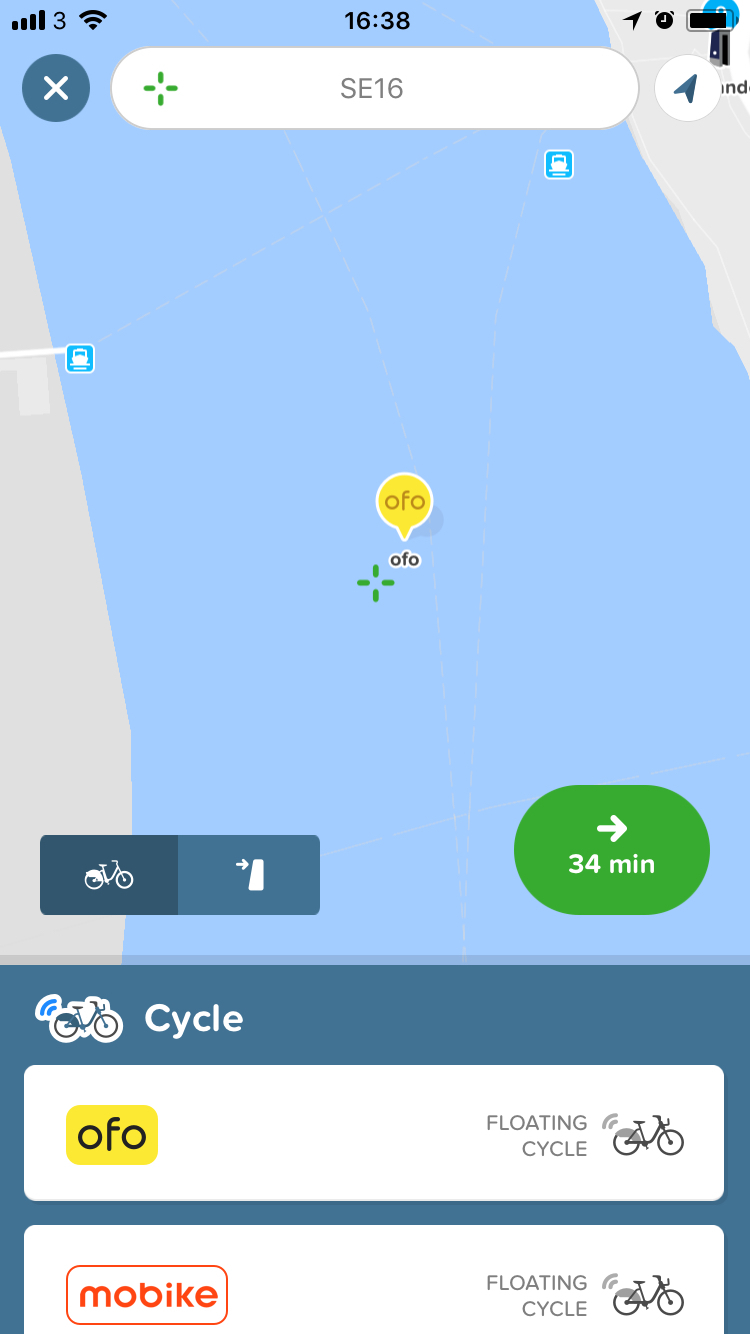
Task: Tap the SE16 search field
Action: pos(374,88)
